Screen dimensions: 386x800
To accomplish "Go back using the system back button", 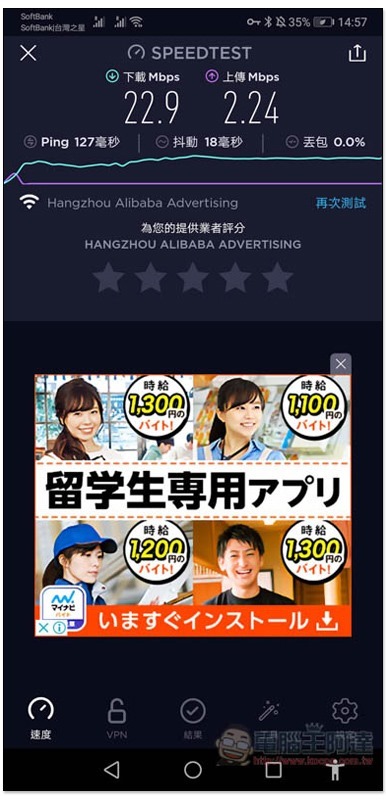I will 111,769.
